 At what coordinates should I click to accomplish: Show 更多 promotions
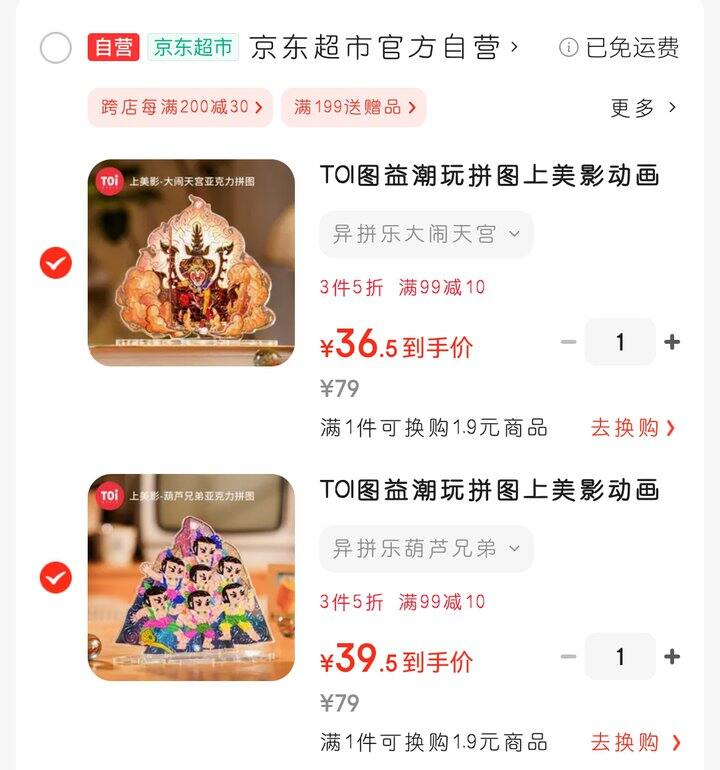click(643, 107)
